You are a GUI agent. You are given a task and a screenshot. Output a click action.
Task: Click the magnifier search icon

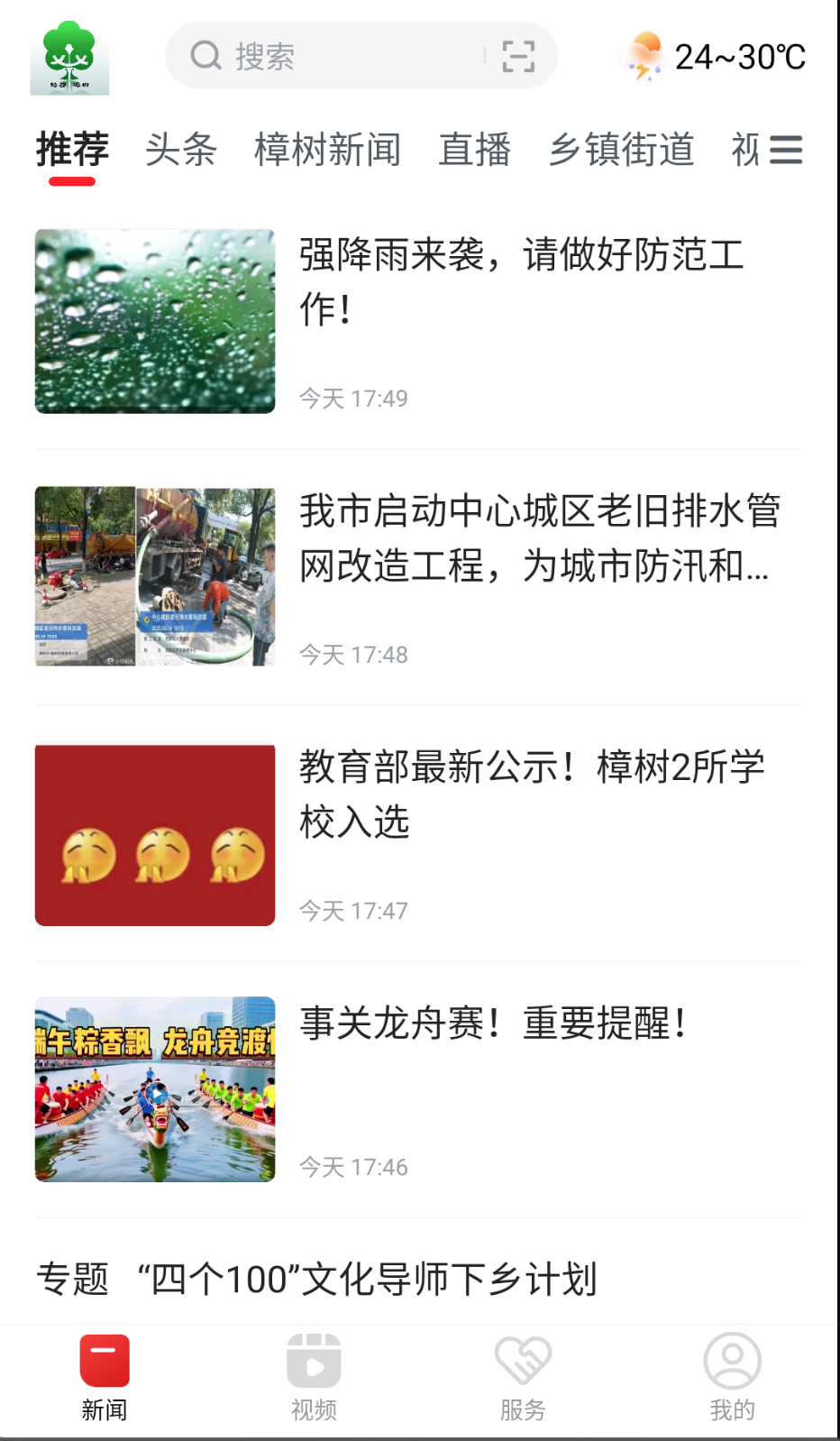[x=205, y=56]
